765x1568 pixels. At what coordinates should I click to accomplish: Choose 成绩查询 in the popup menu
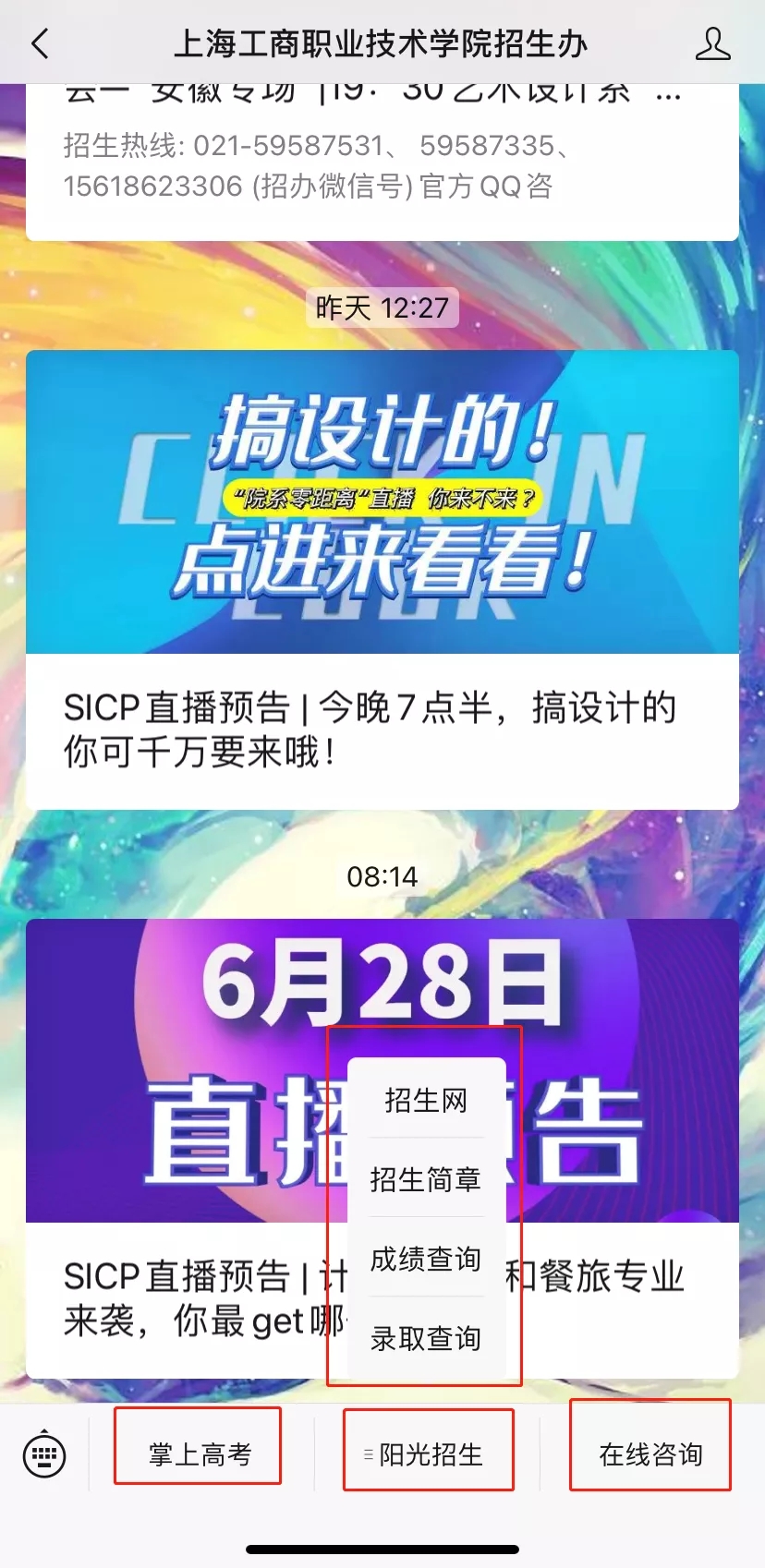(x=426, y=1259)
